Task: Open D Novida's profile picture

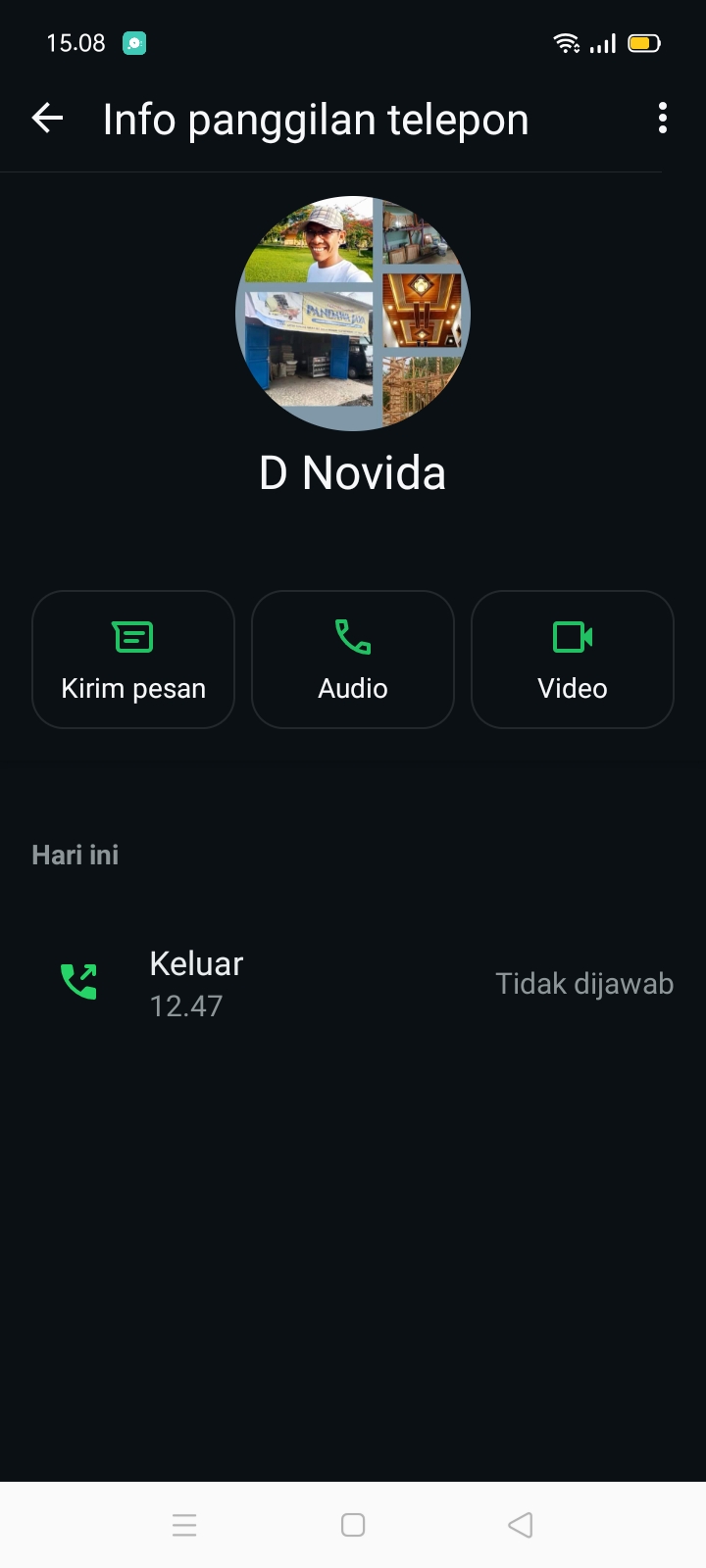Action: click(x=352, y=314)
